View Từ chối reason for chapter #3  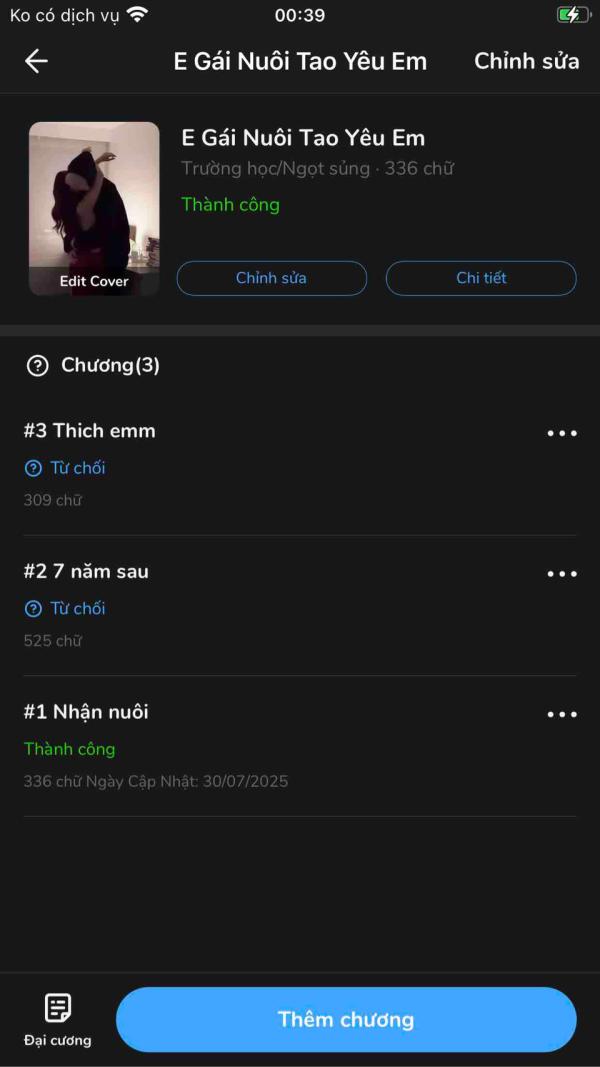66,468
